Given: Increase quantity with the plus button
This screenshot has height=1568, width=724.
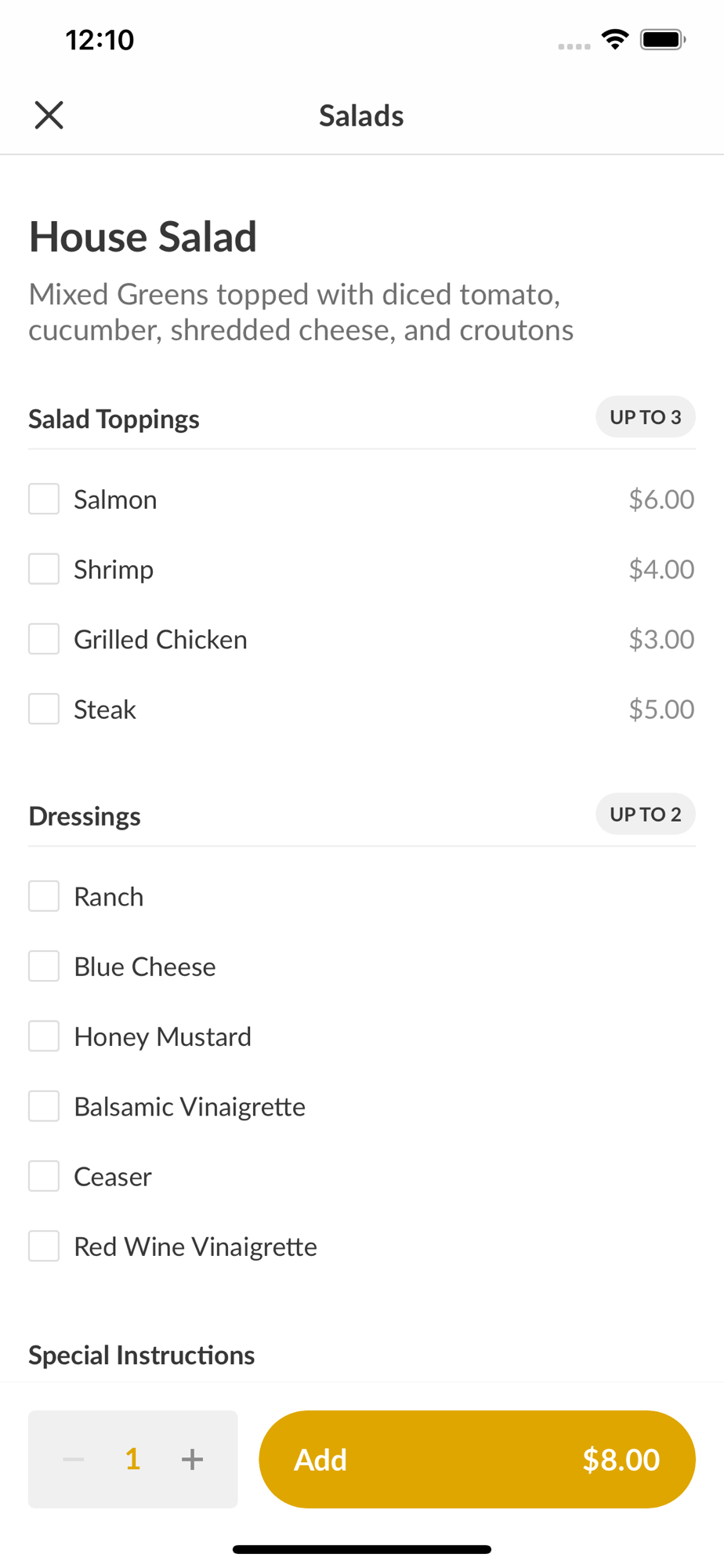Looking at the screenshot, I should tap(192, 1459).
